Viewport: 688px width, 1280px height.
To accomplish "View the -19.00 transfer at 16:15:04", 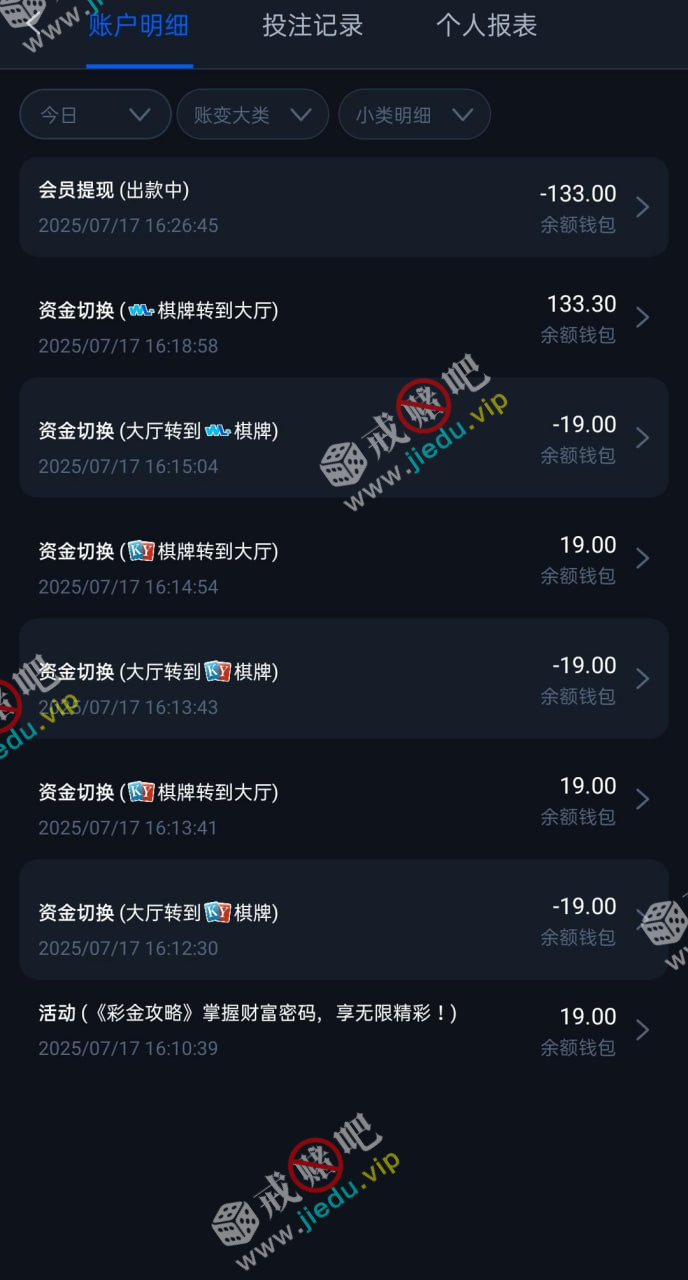I will 343,438.
